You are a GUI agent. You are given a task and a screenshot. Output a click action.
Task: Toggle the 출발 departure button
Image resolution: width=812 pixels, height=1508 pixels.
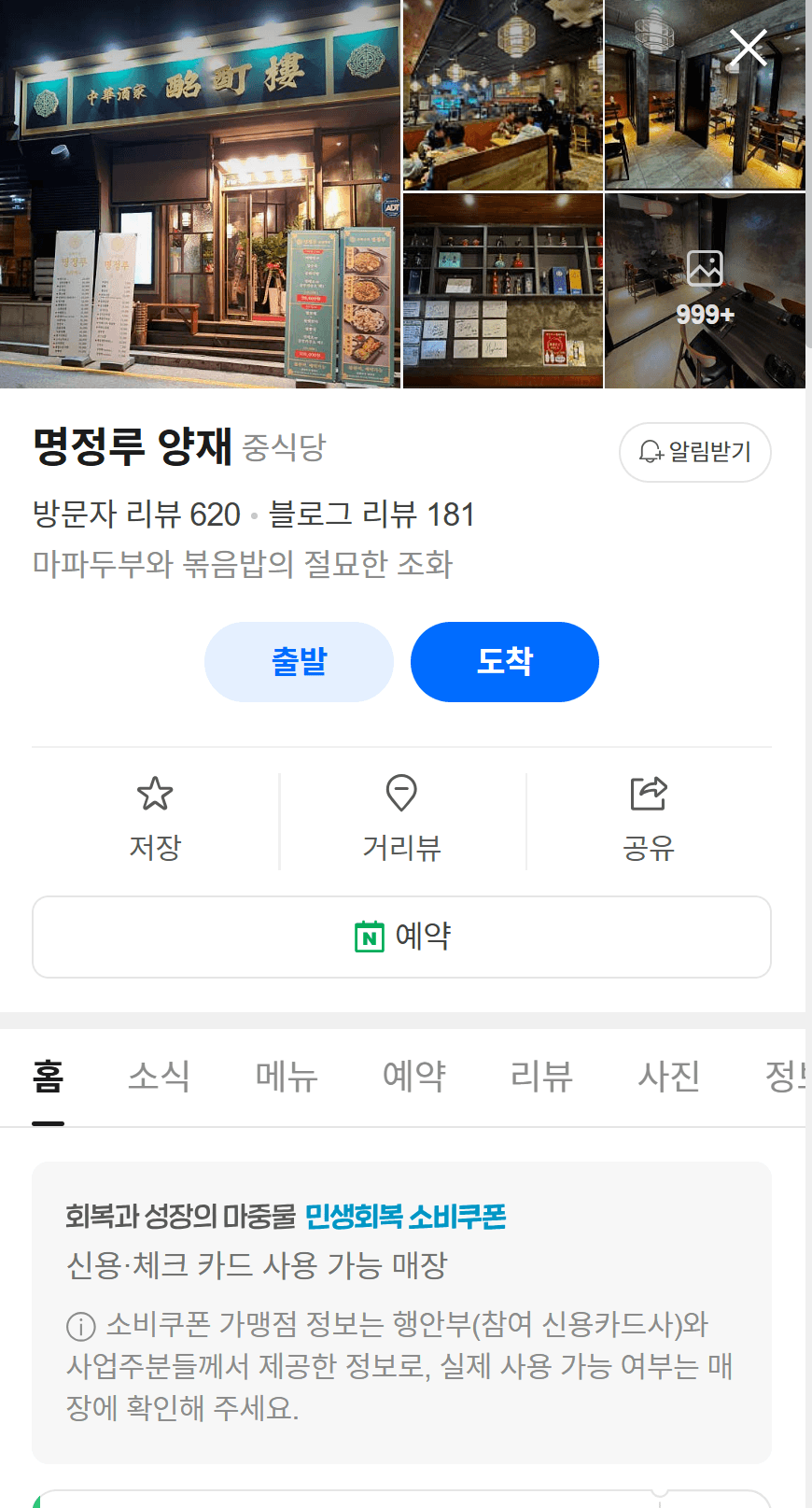point(299,661)
